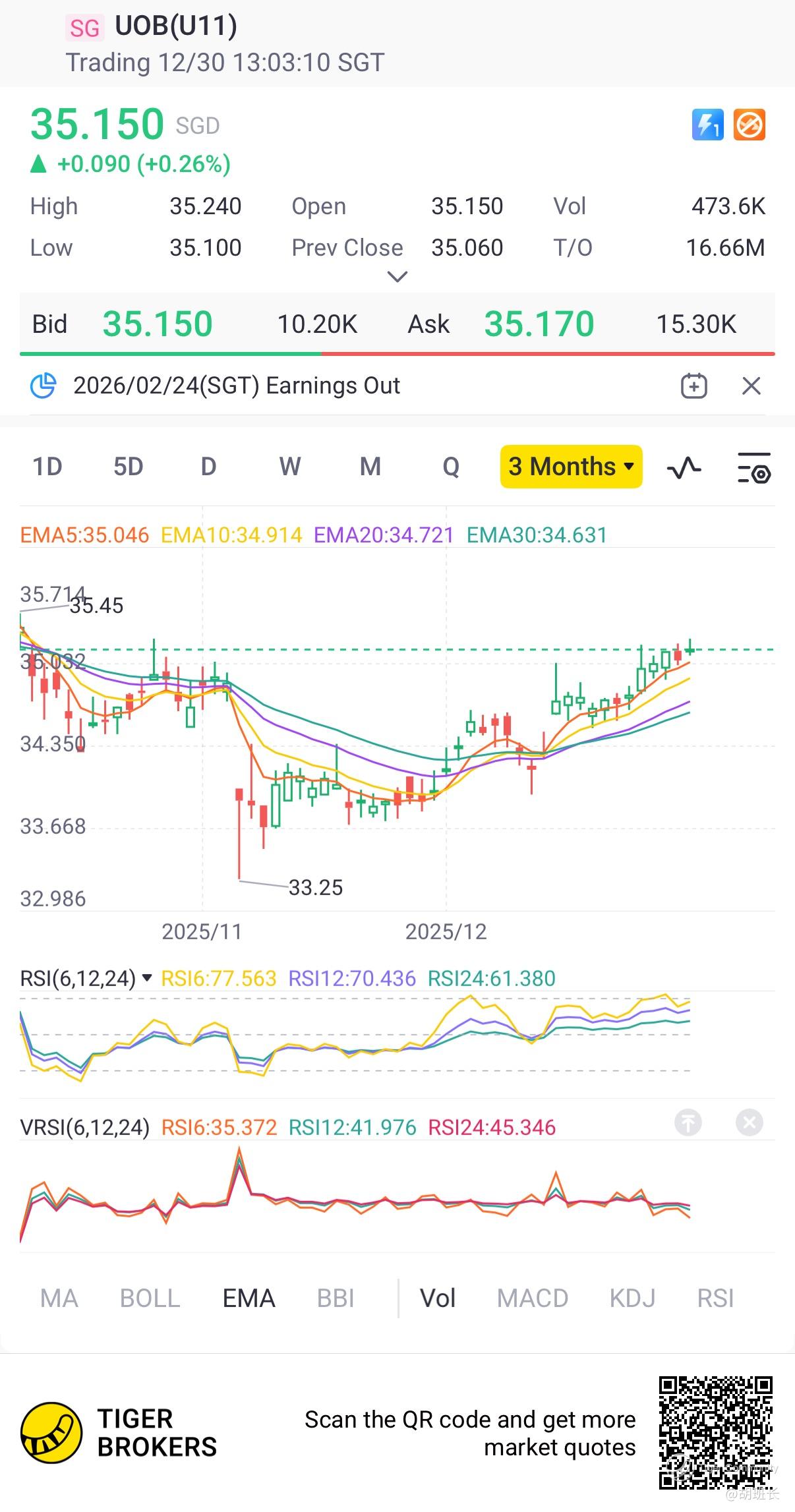
Task: Switch to quarterly Q chart
Action: coord(451,467)
